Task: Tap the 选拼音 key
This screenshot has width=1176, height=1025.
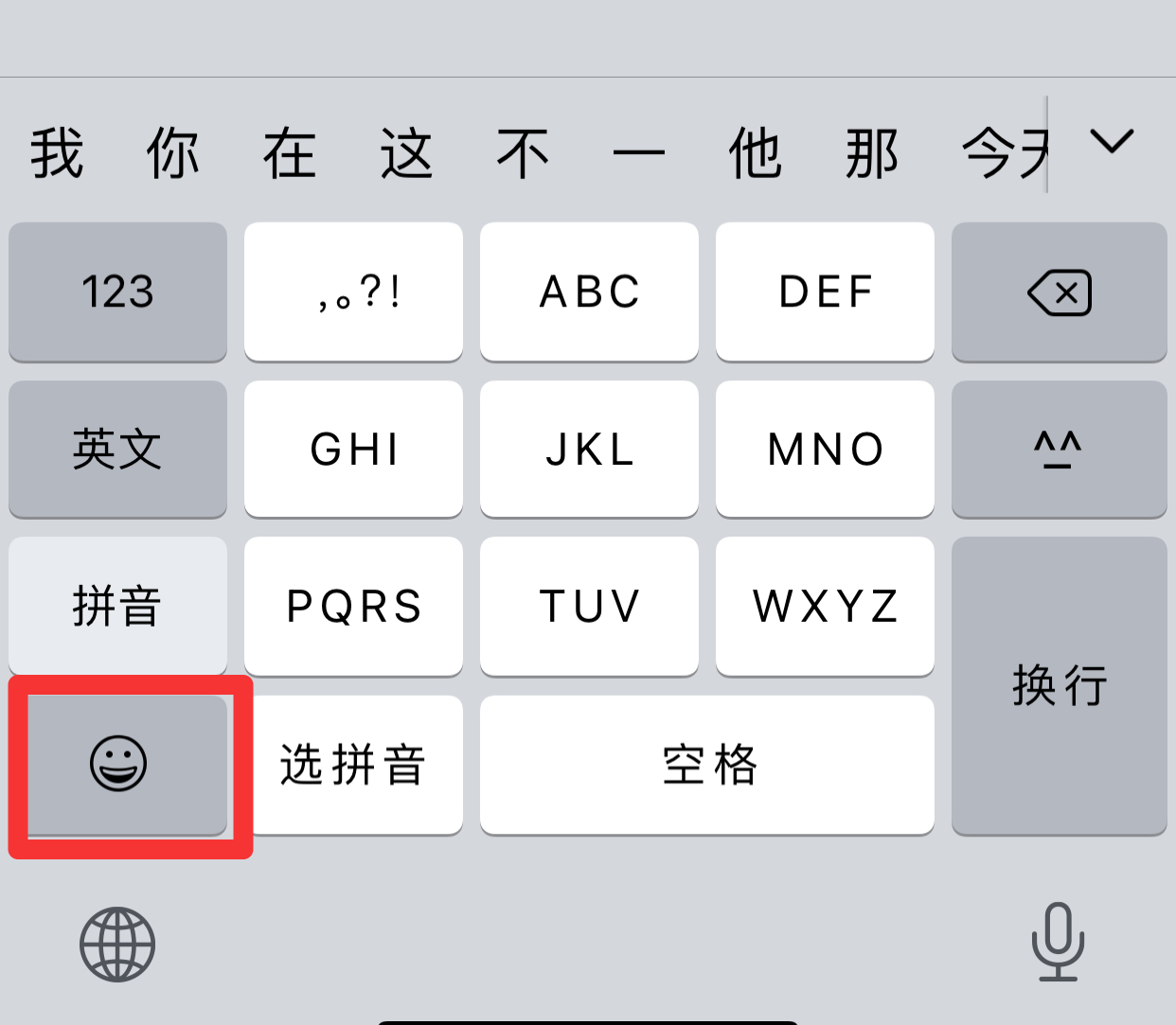Action: 354,765
